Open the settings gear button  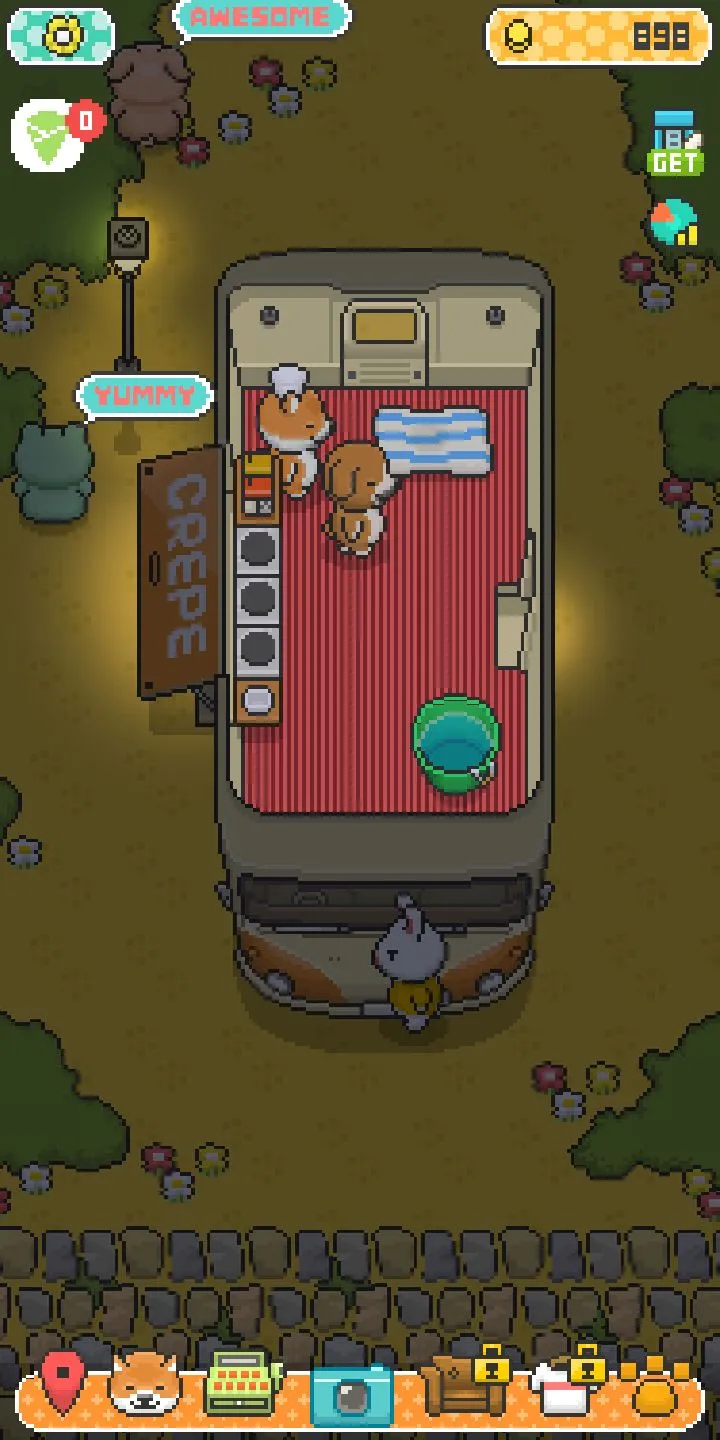[60, 35]
